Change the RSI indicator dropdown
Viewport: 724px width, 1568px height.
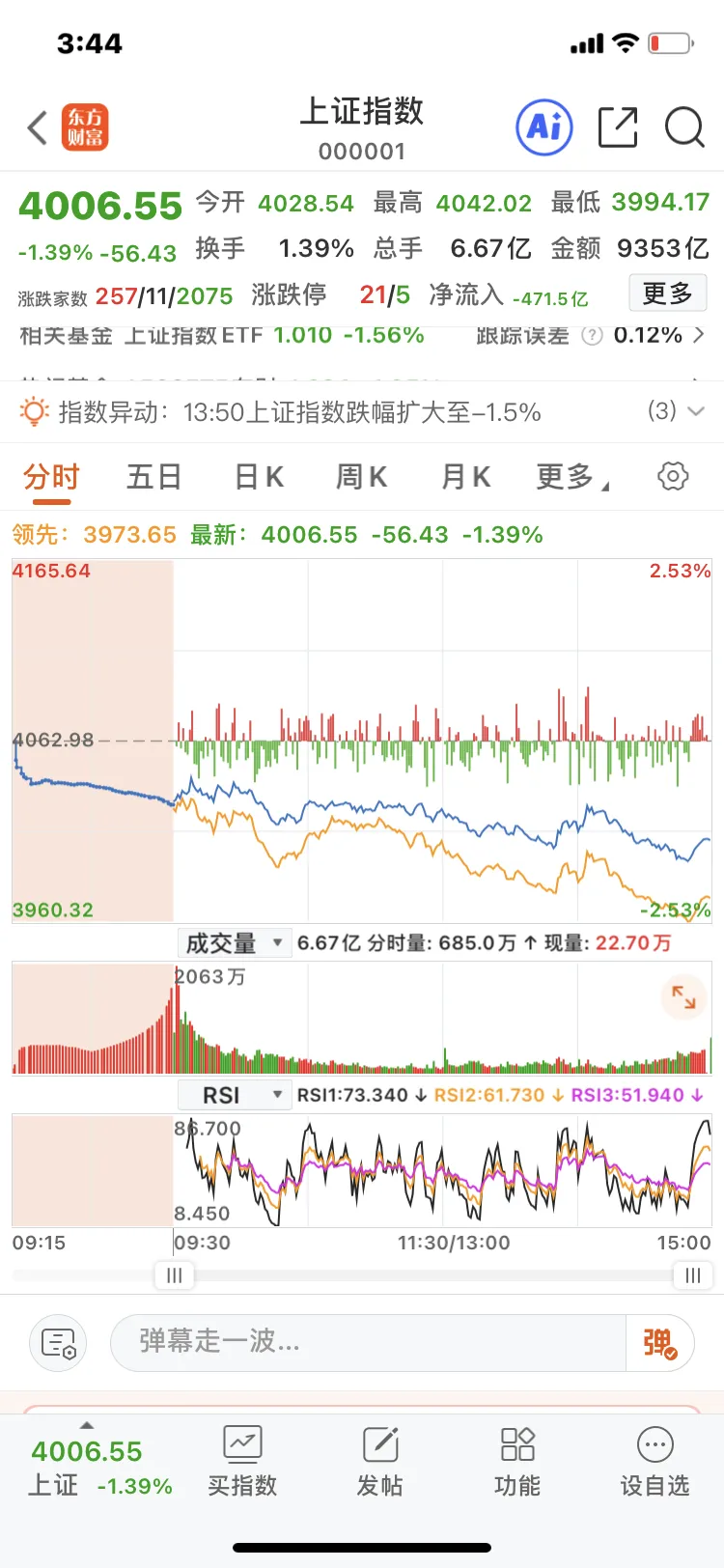click(x=235, y=1095)
